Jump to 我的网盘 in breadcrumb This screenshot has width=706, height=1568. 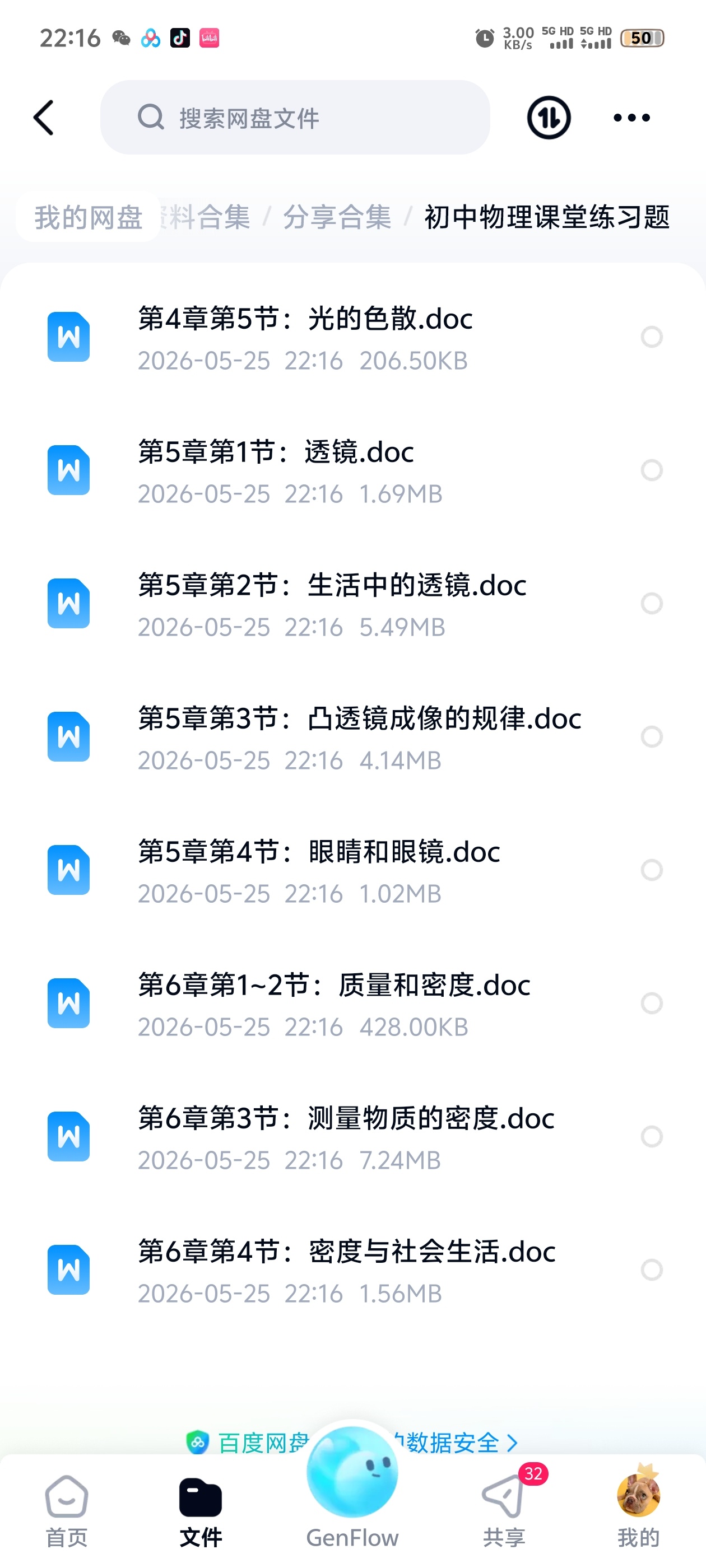pos(89,217)
